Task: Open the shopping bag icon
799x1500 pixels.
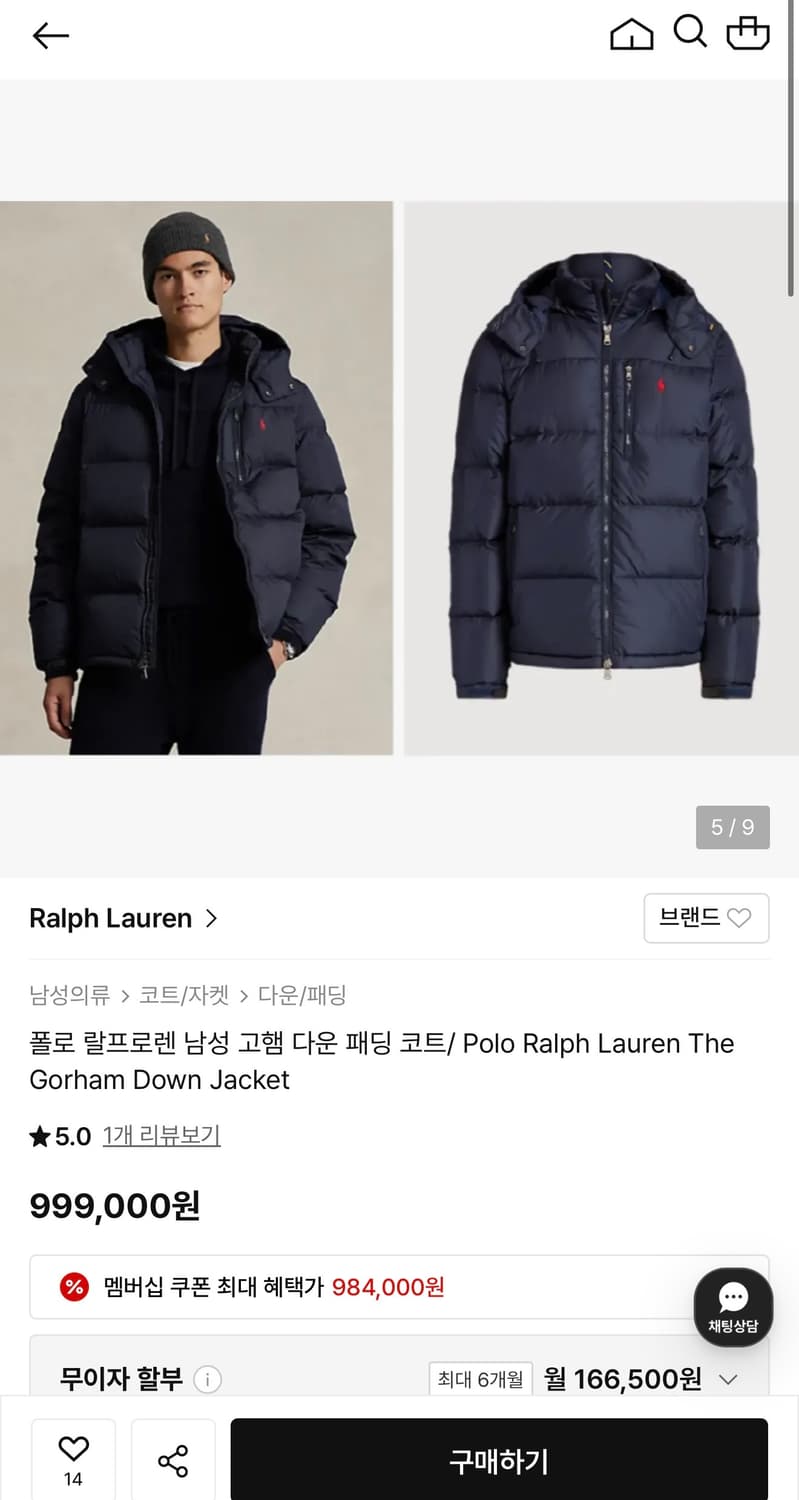Action: (748, 34)
